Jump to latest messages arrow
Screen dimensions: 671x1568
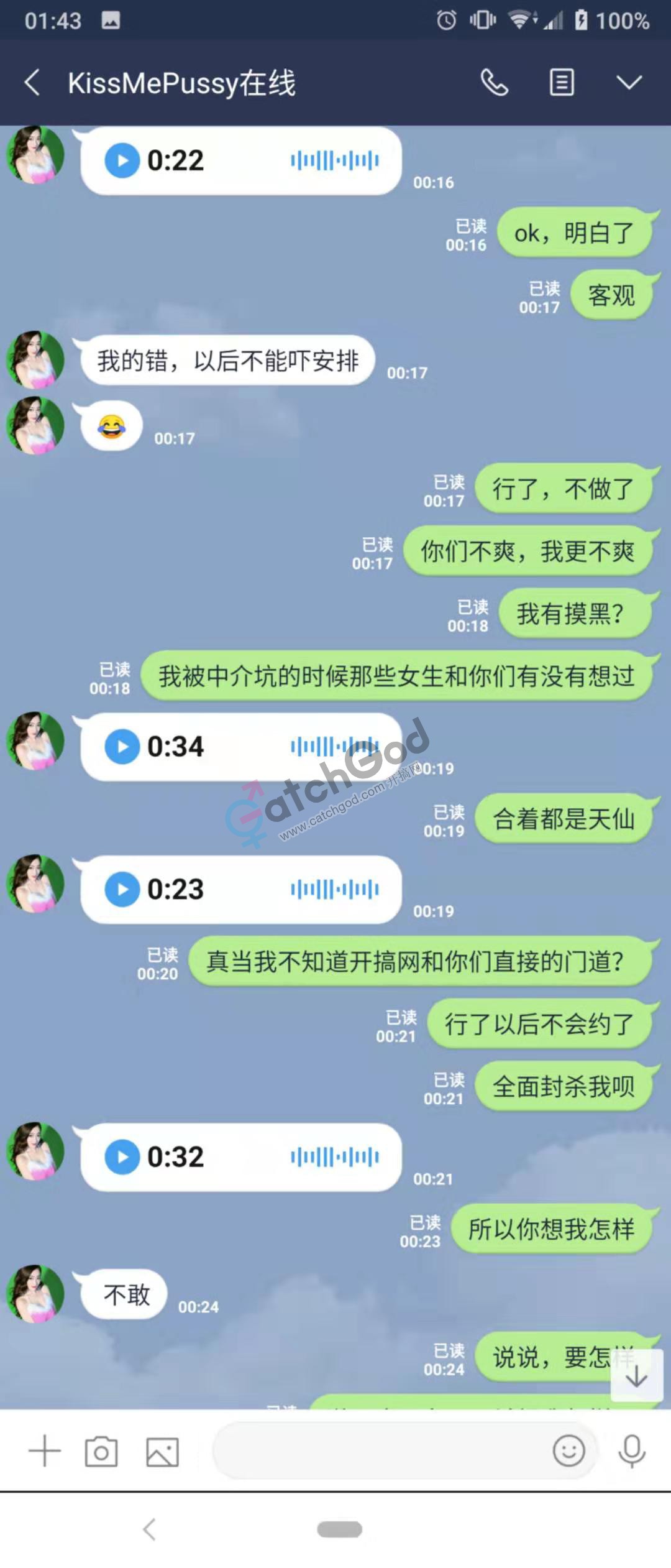(x=636, y=1376)
